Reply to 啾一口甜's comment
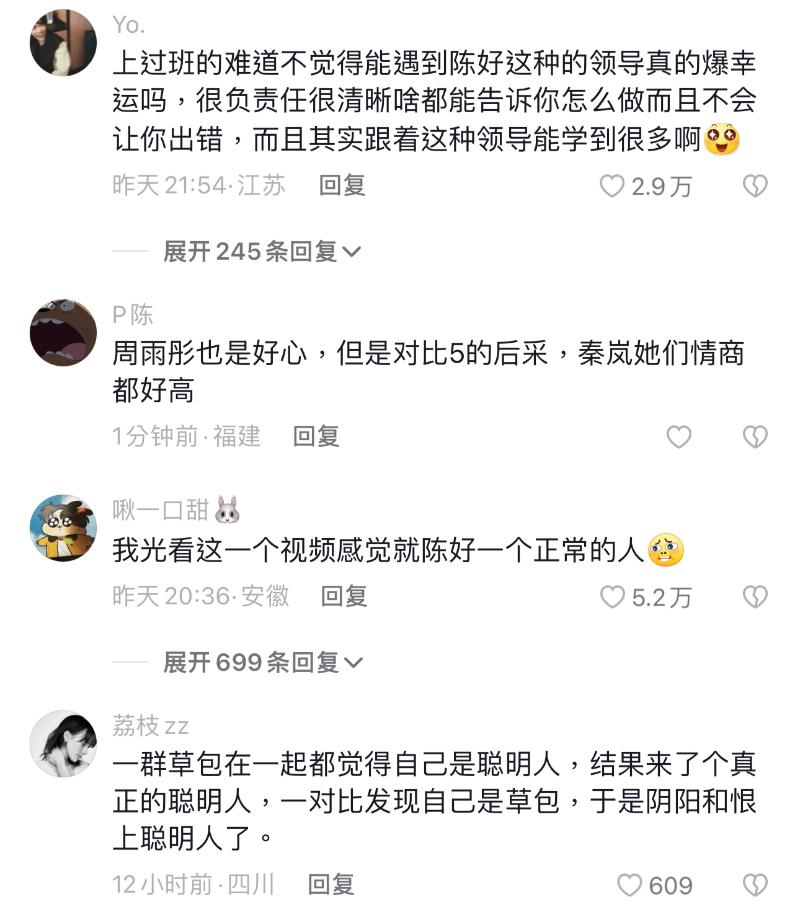 pos(344,596)
